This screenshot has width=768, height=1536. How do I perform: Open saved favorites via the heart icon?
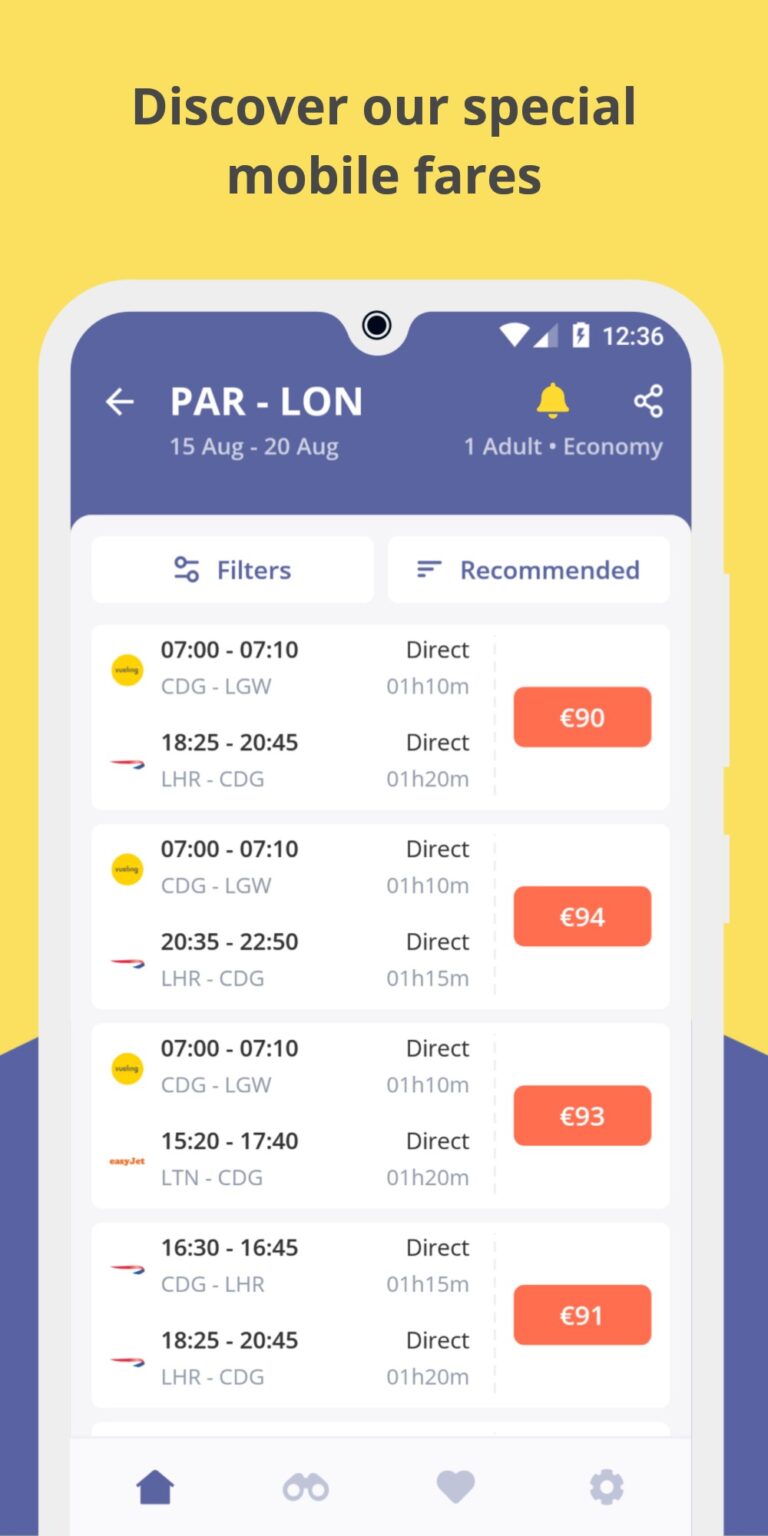pos(456,1489)
